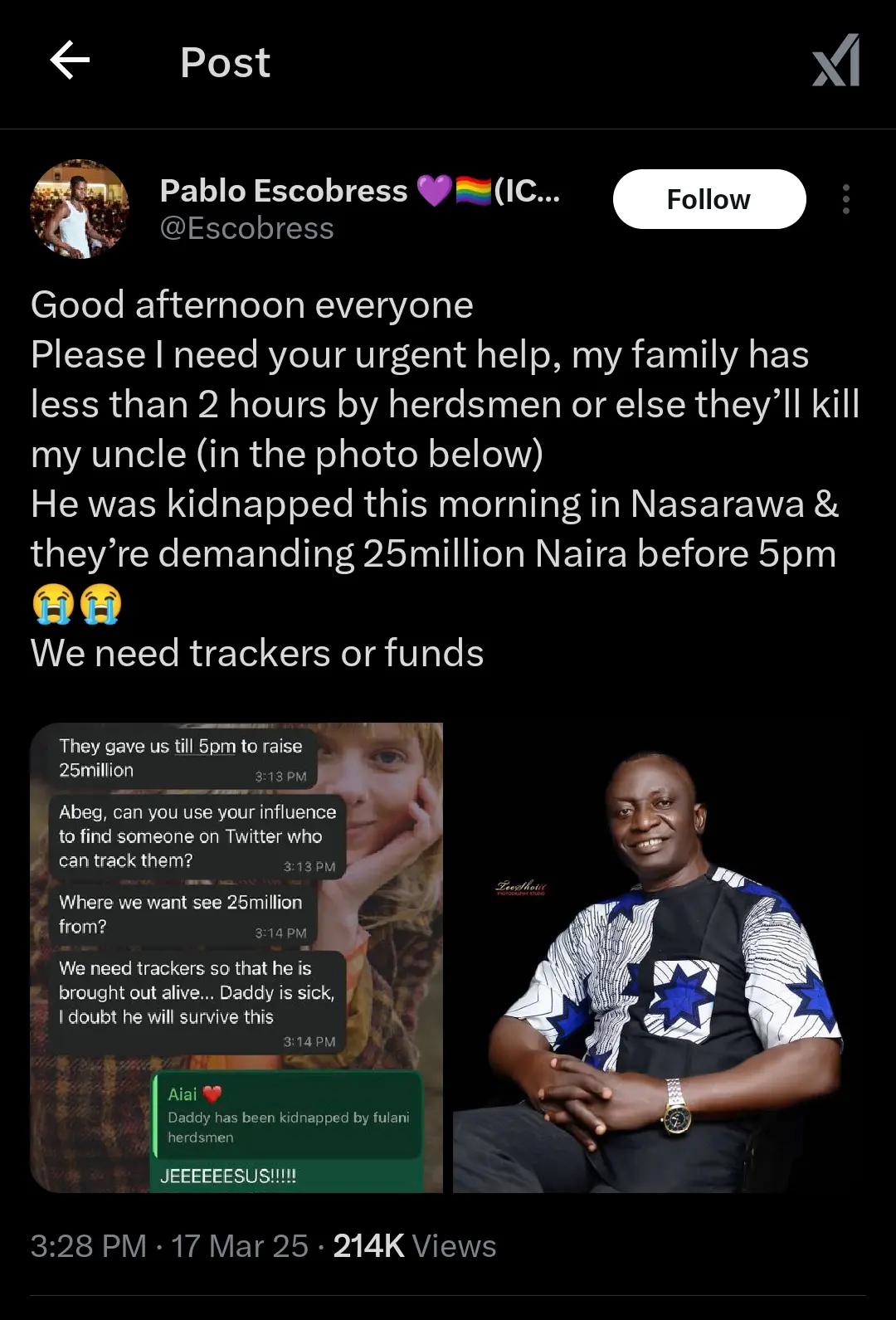
Task: Open the WhatsApp chat screenshot image
Action: [x=236, y=957]
